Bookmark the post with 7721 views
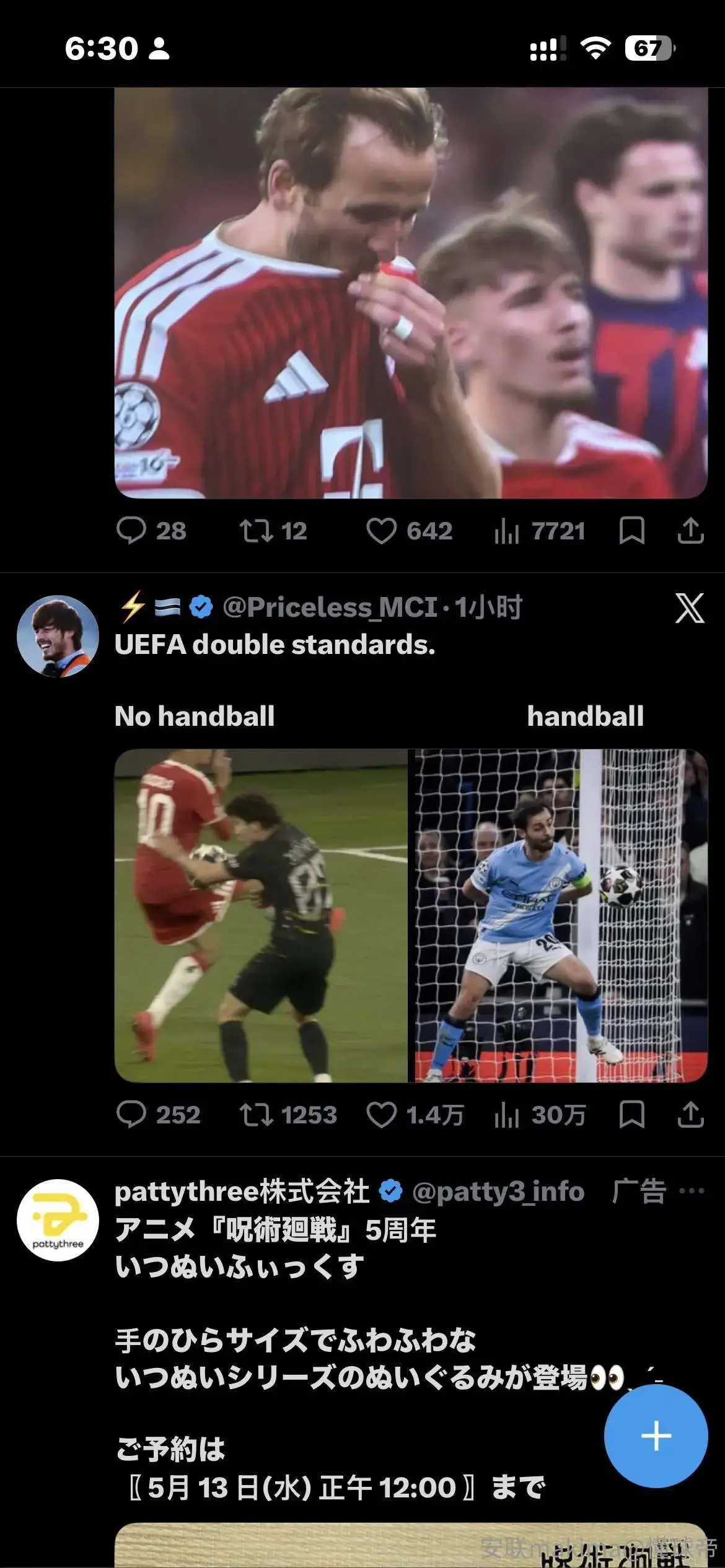The width and height of the screenshot is (725, 1568). 631,531
